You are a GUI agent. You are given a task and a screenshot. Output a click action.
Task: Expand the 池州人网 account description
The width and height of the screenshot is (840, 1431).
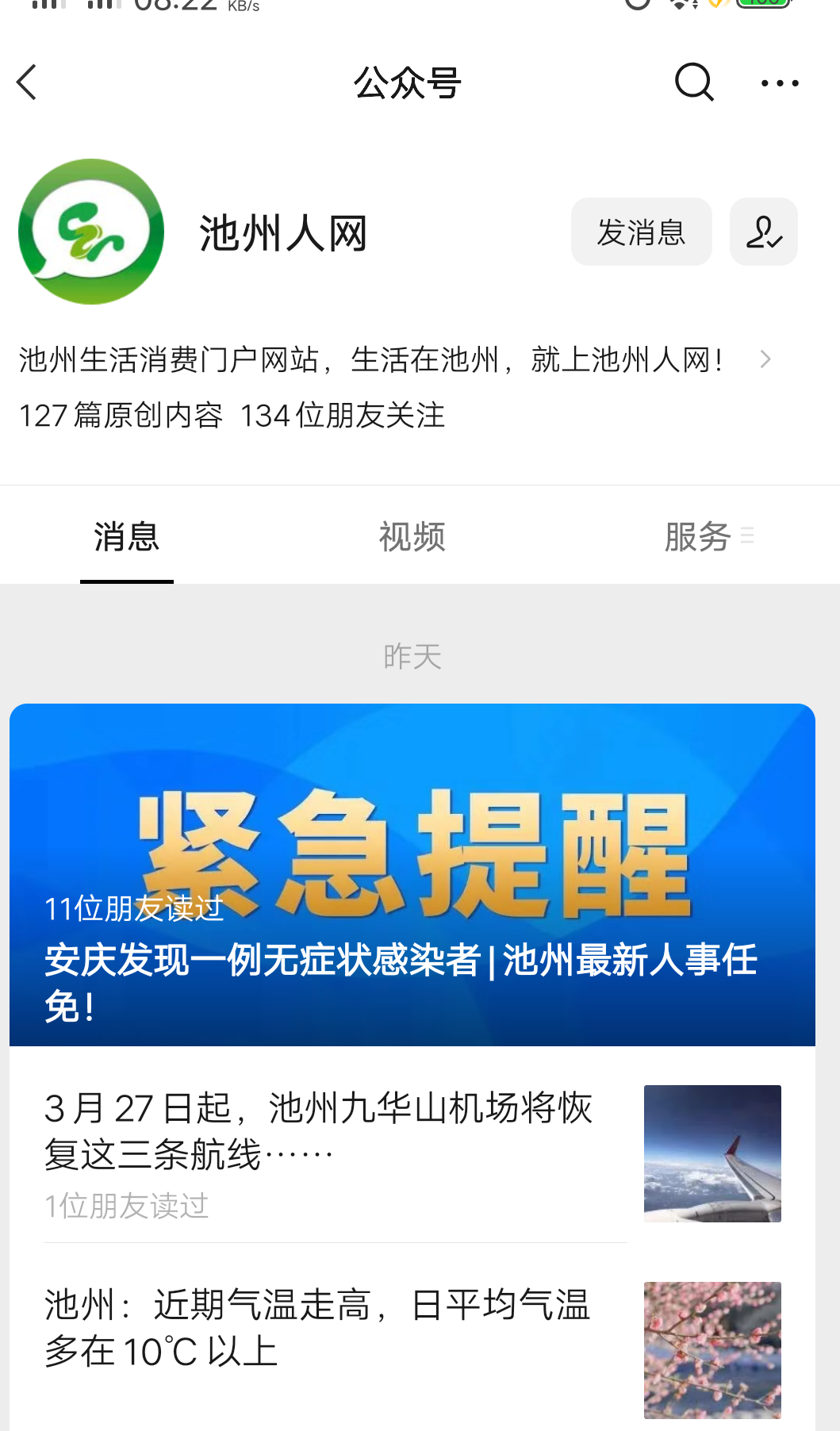[x=765, y=359]
